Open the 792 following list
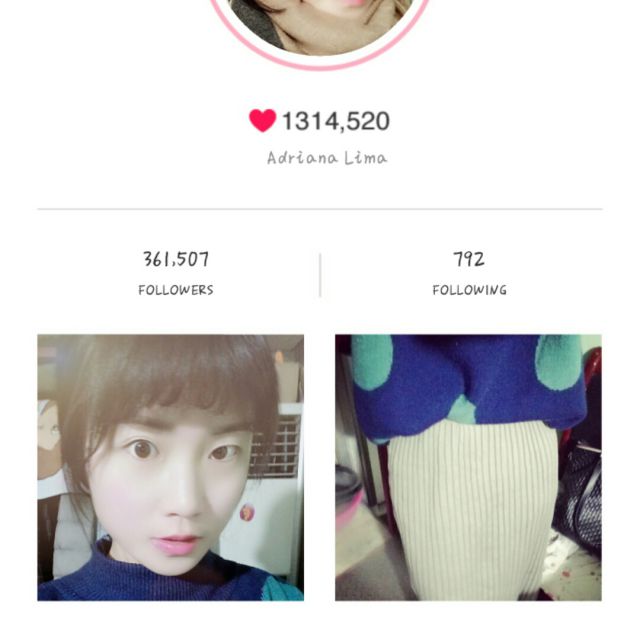Viewport: 640px width, 640px height. pyautogui.click(x=469, y=272)
